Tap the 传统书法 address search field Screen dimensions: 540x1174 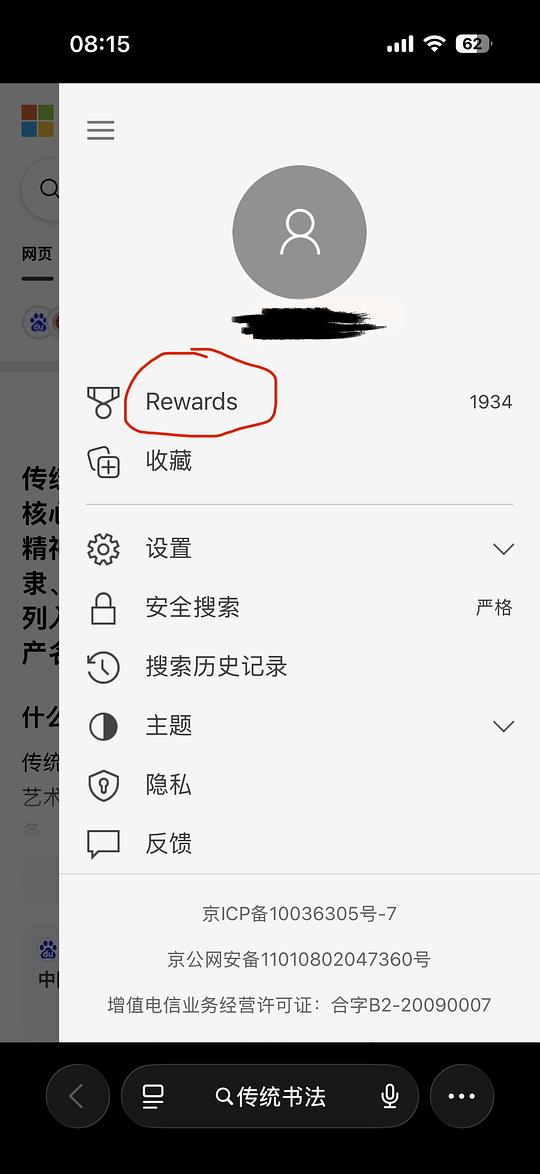pos(270,1096)
